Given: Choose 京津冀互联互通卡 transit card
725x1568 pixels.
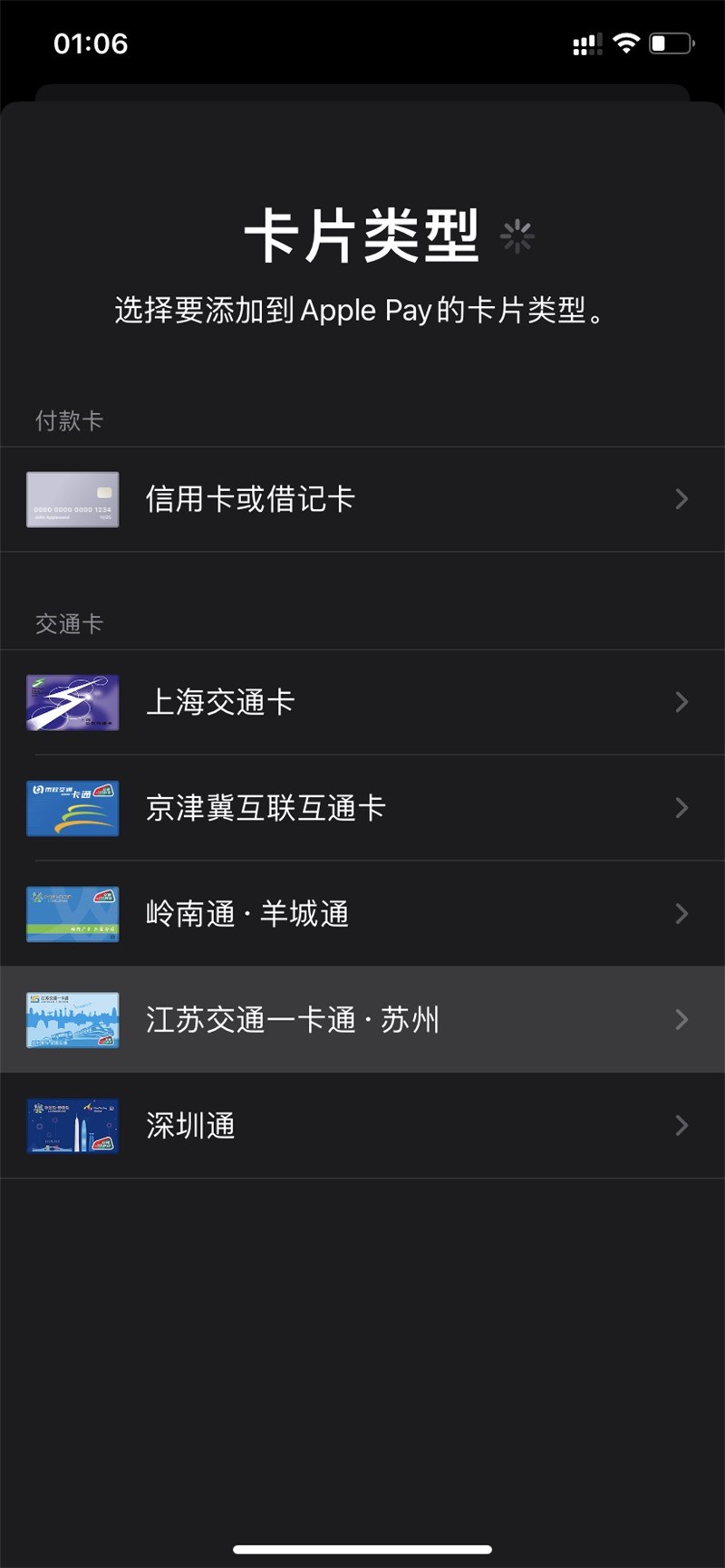Looking at the screenshot, I should coord(362,808).
